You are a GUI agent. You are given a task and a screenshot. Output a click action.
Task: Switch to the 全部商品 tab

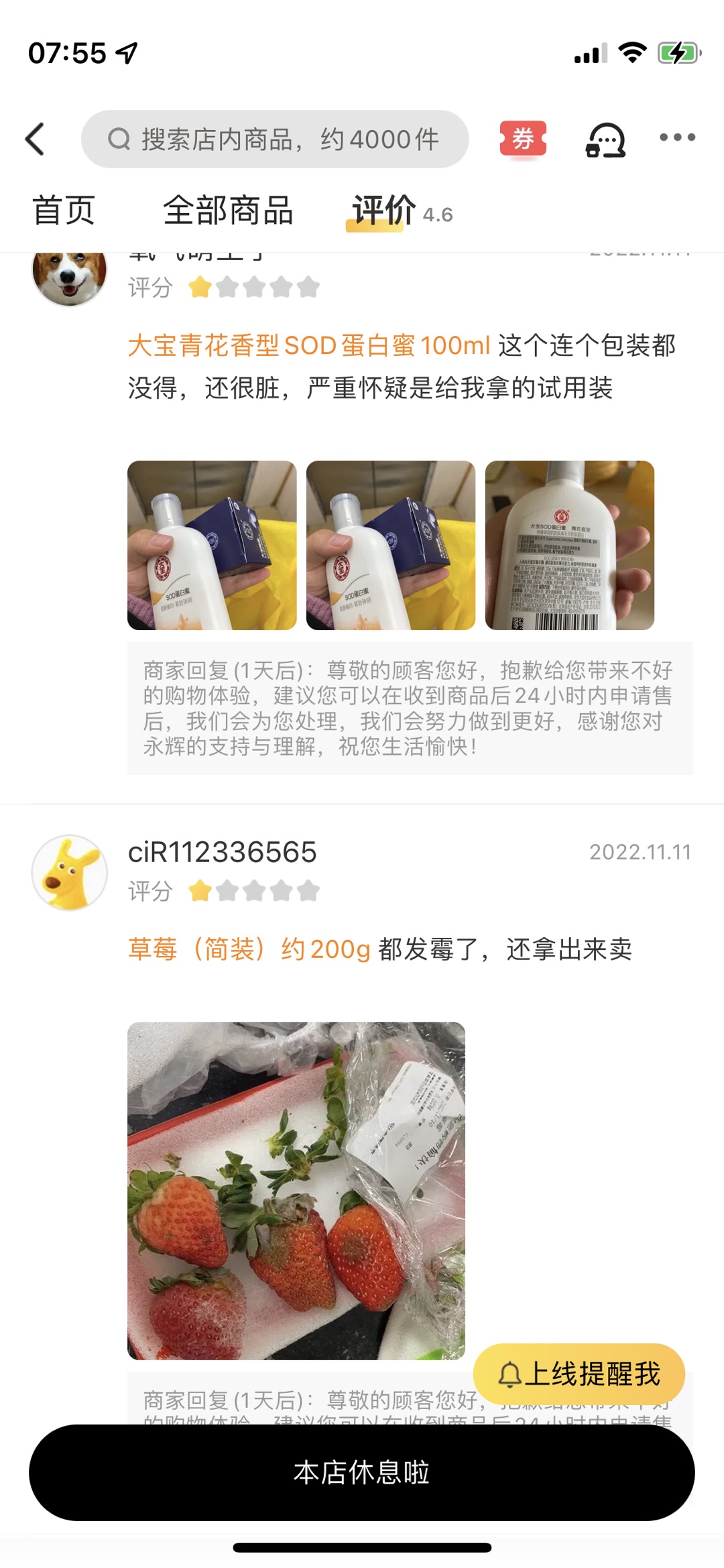coord(228,210)
